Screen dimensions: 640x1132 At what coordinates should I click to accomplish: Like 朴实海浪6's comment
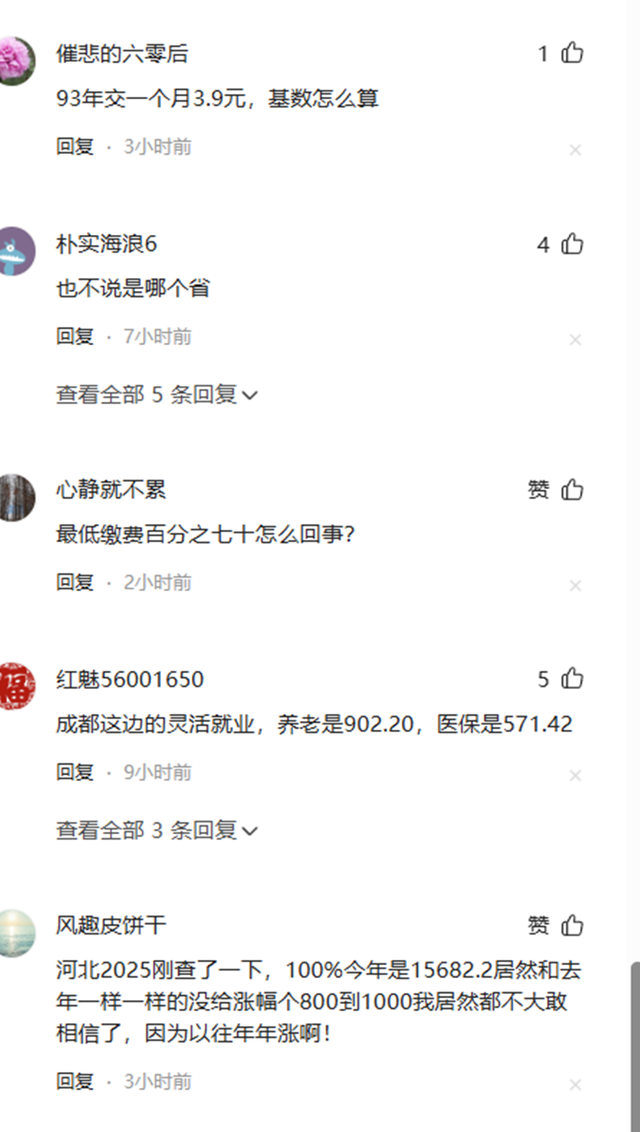point(572,244)
